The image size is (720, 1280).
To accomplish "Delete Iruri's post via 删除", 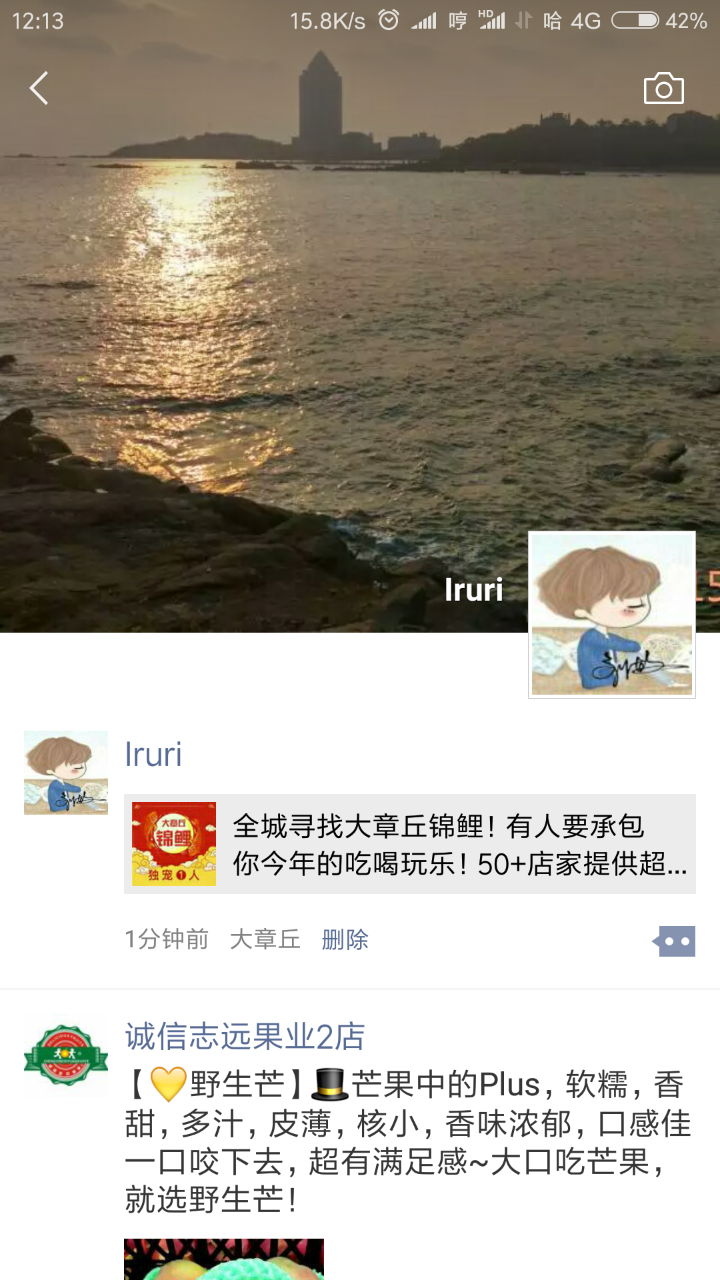I will 345,939.
